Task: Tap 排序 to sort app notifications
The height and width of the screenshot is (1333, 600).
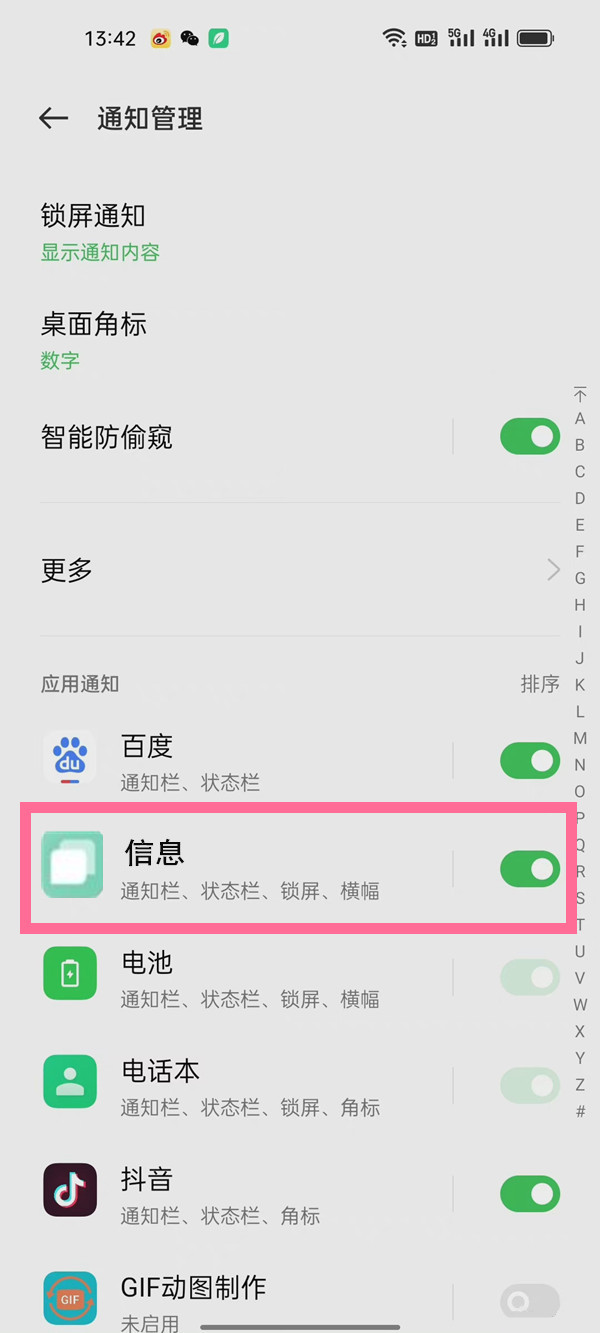Action: pyautogui.click(x=539, y=684)
